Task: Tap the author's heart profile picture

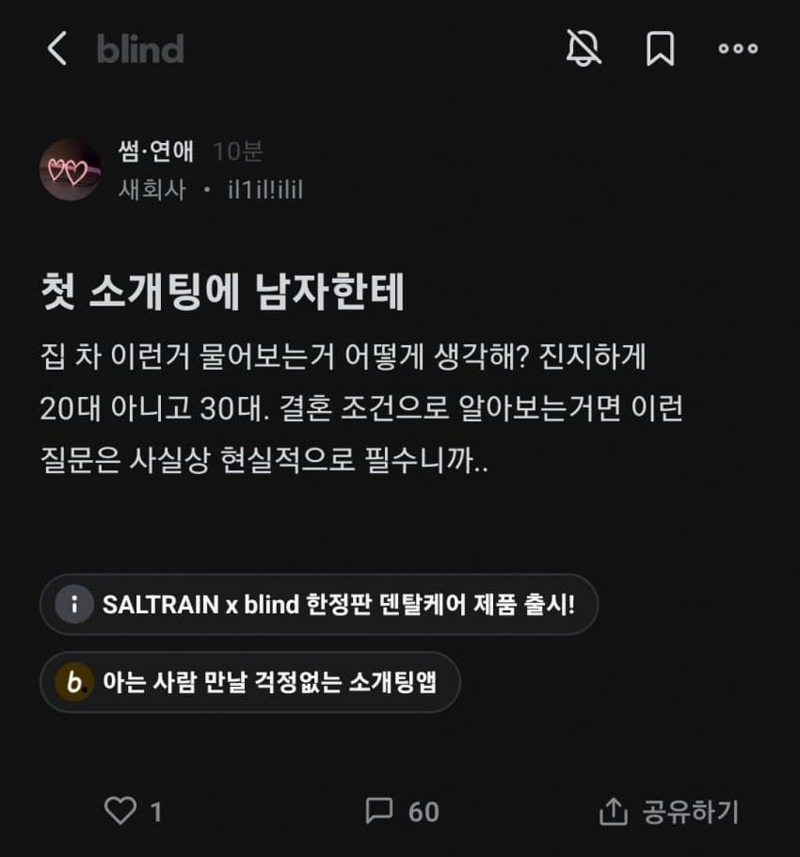Action: pos(70,170)
